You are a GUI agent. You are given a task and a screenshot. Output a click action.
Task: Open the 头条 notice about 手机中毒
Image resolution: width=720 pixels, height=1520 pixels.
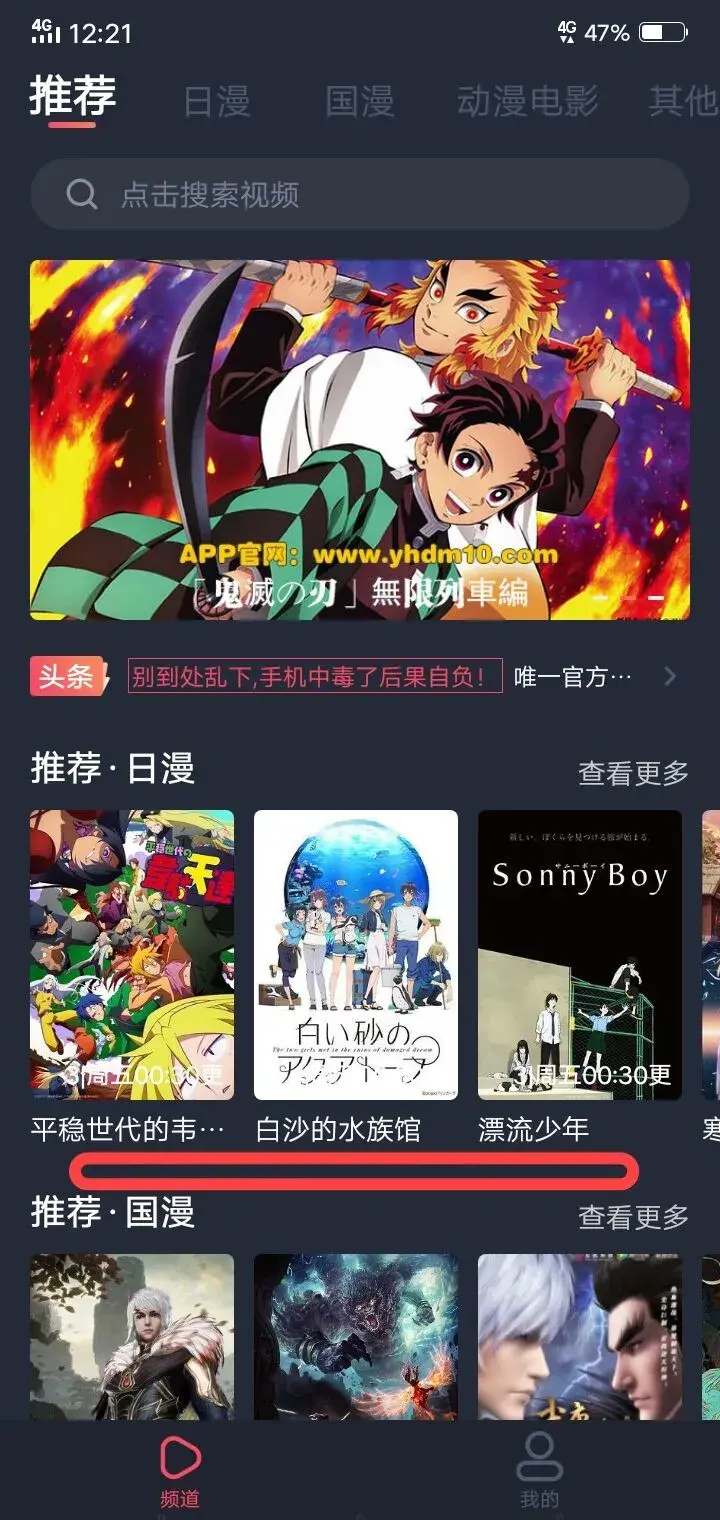tap(315, 677)
